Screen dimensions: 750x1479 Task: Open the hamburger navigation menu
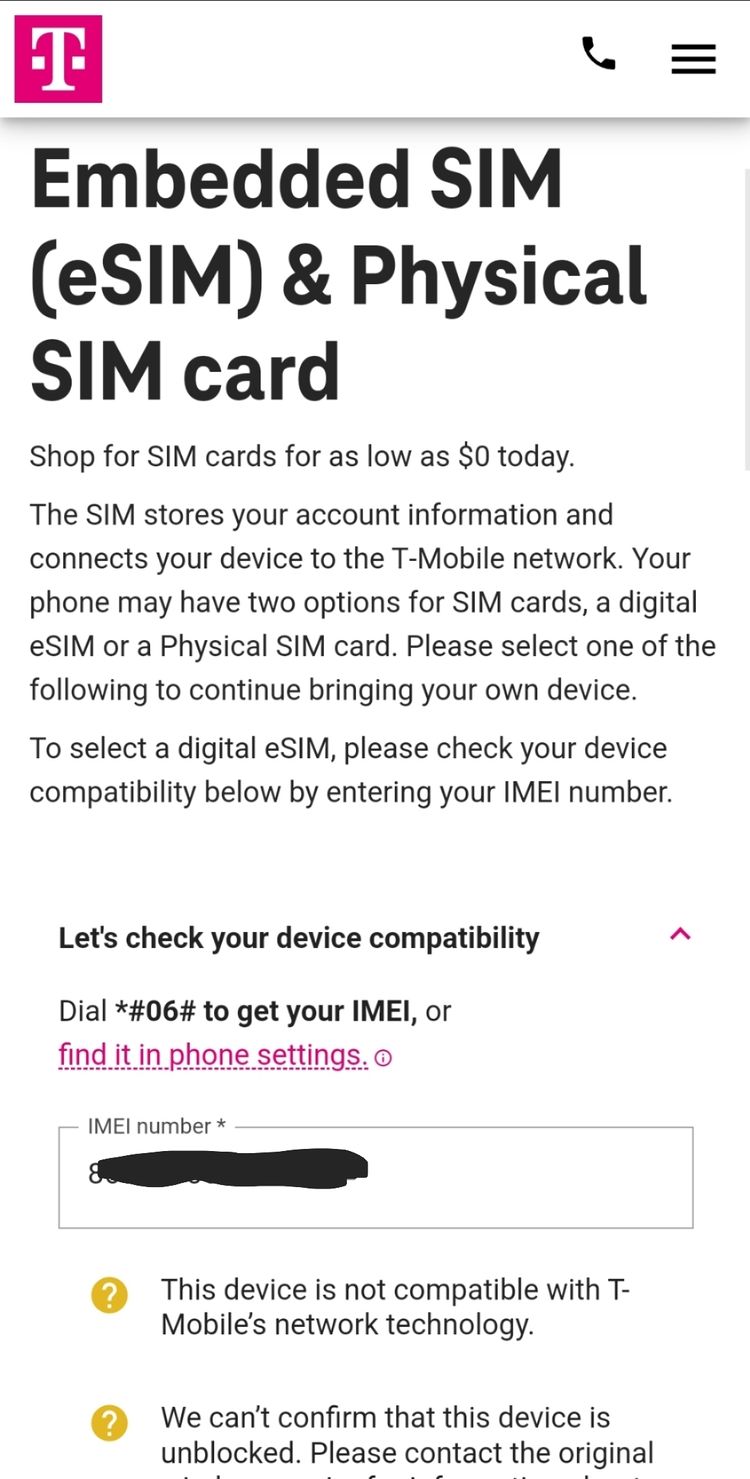pos(693,59)
